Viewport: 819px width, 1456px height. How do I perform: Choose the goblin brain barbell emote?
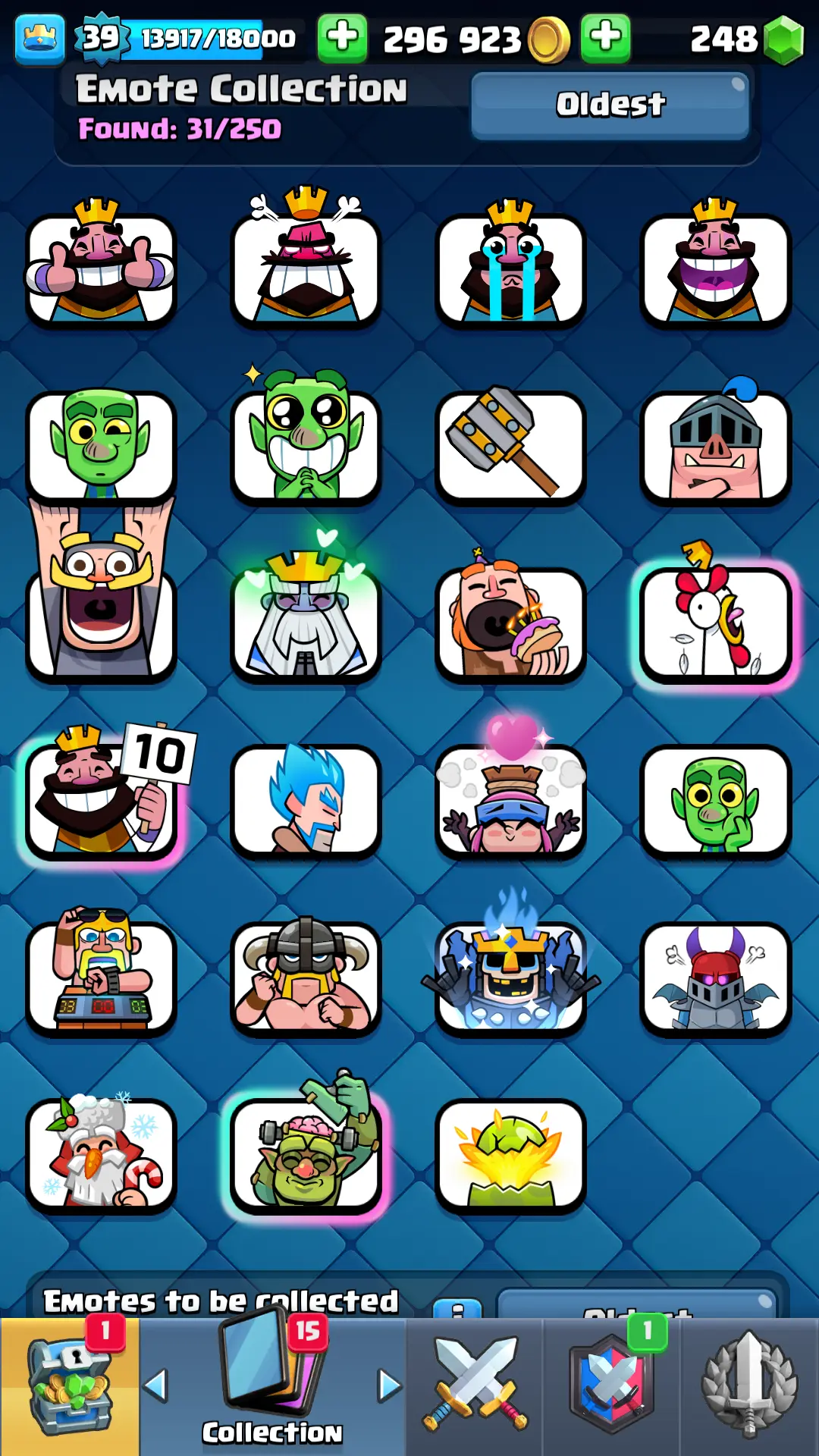306,1153
